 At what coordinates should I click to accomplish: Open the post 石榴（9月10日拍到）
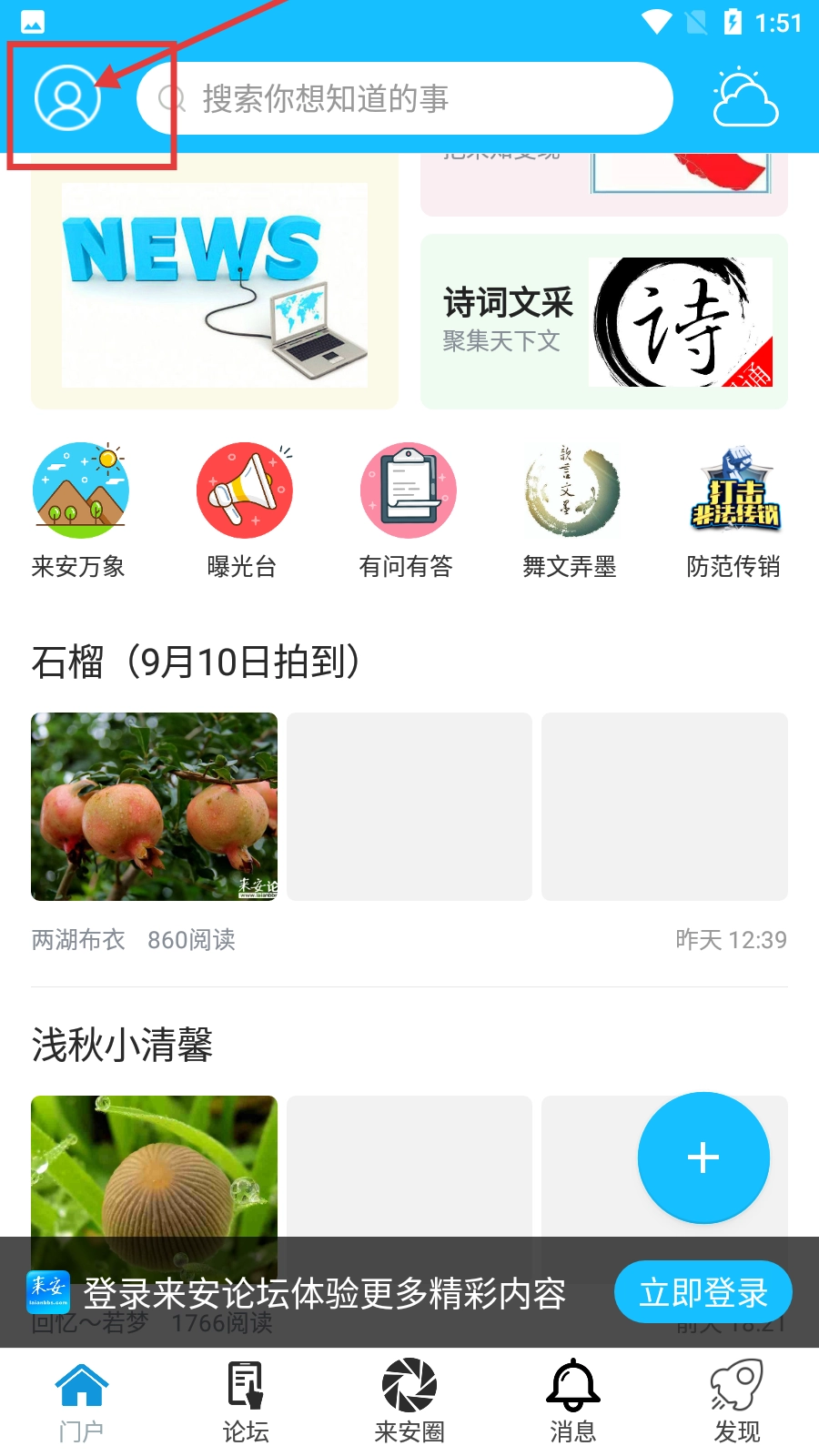click(197, 662)
